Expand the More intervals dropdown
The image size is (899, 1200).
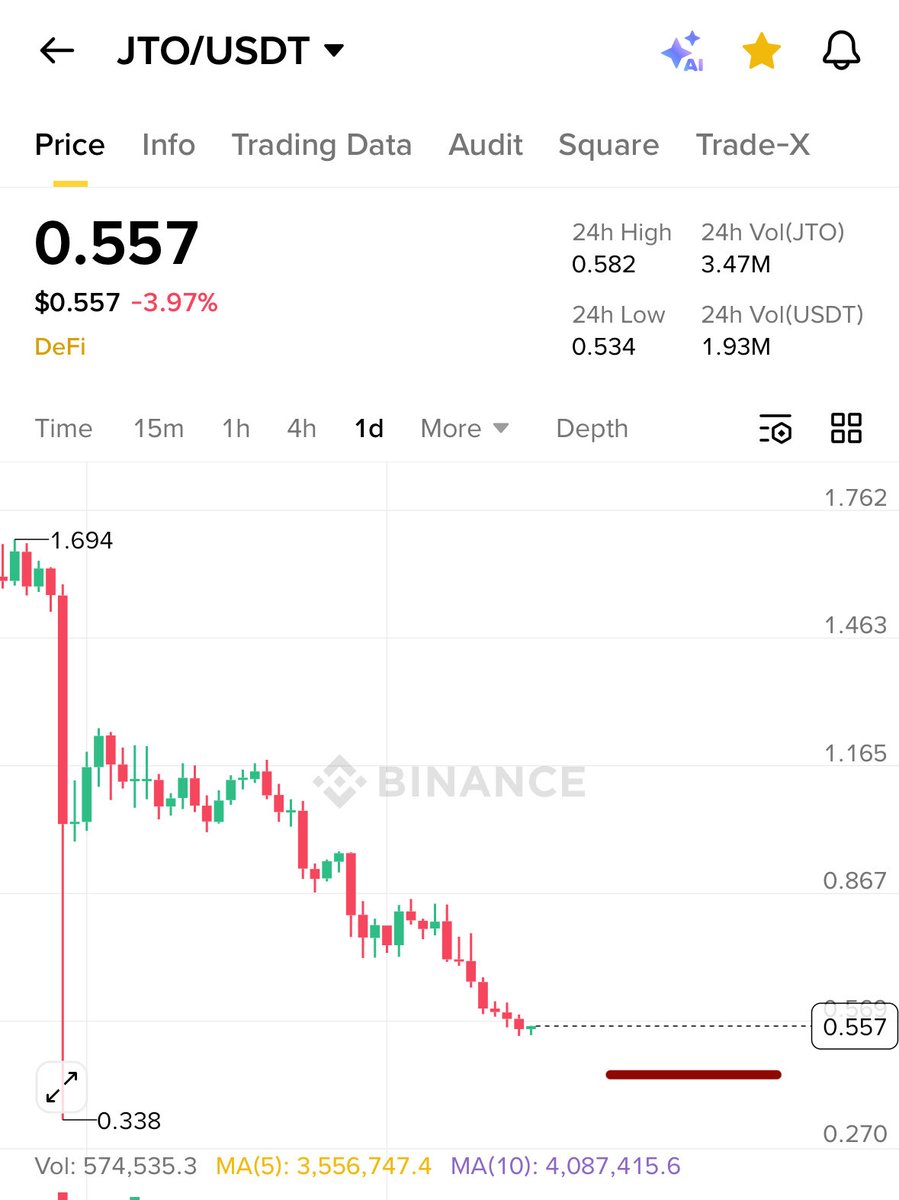(464, 428)
